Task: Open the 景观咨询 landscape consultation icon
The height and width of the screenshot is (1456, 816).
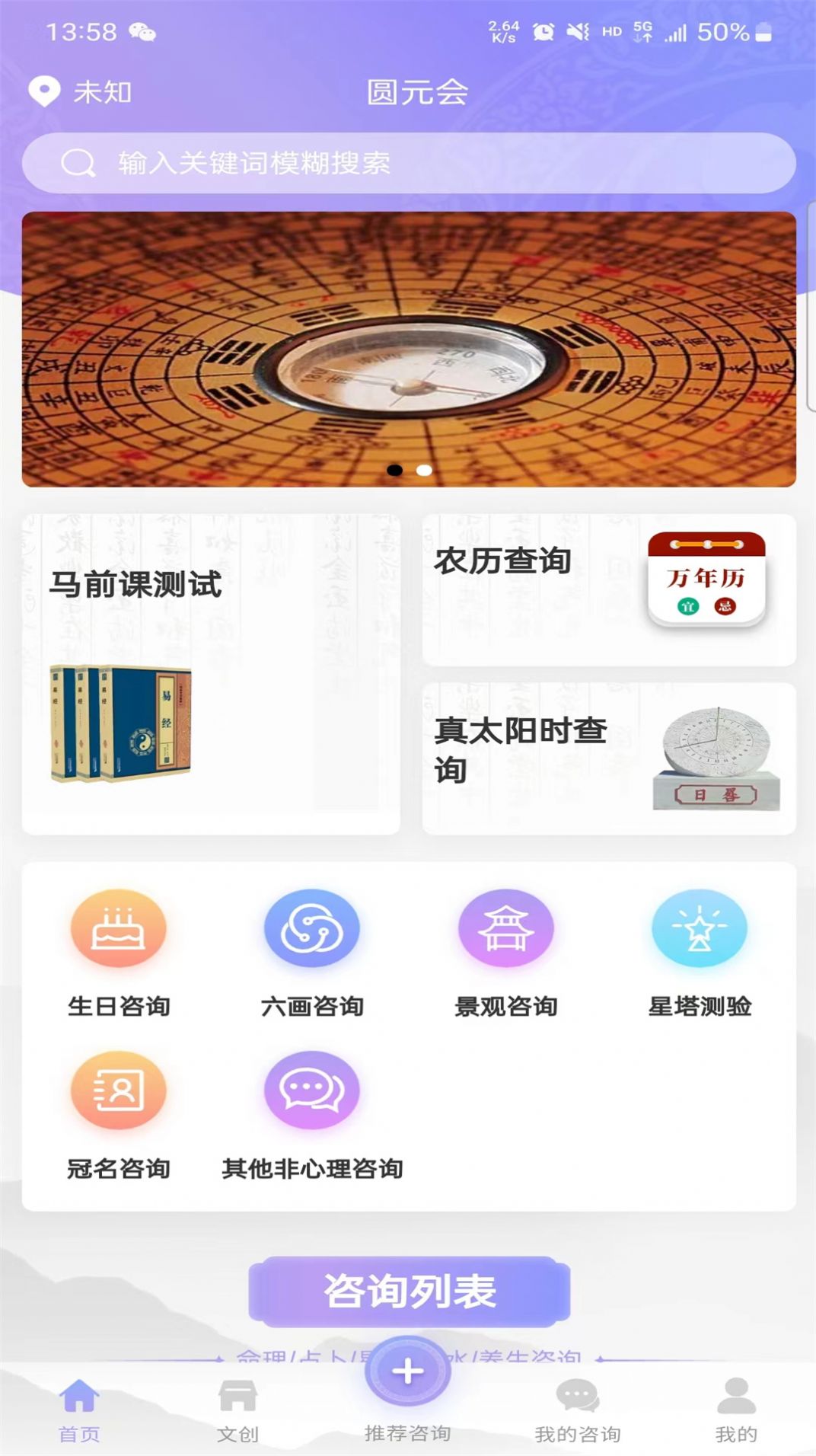Action: 504,928
